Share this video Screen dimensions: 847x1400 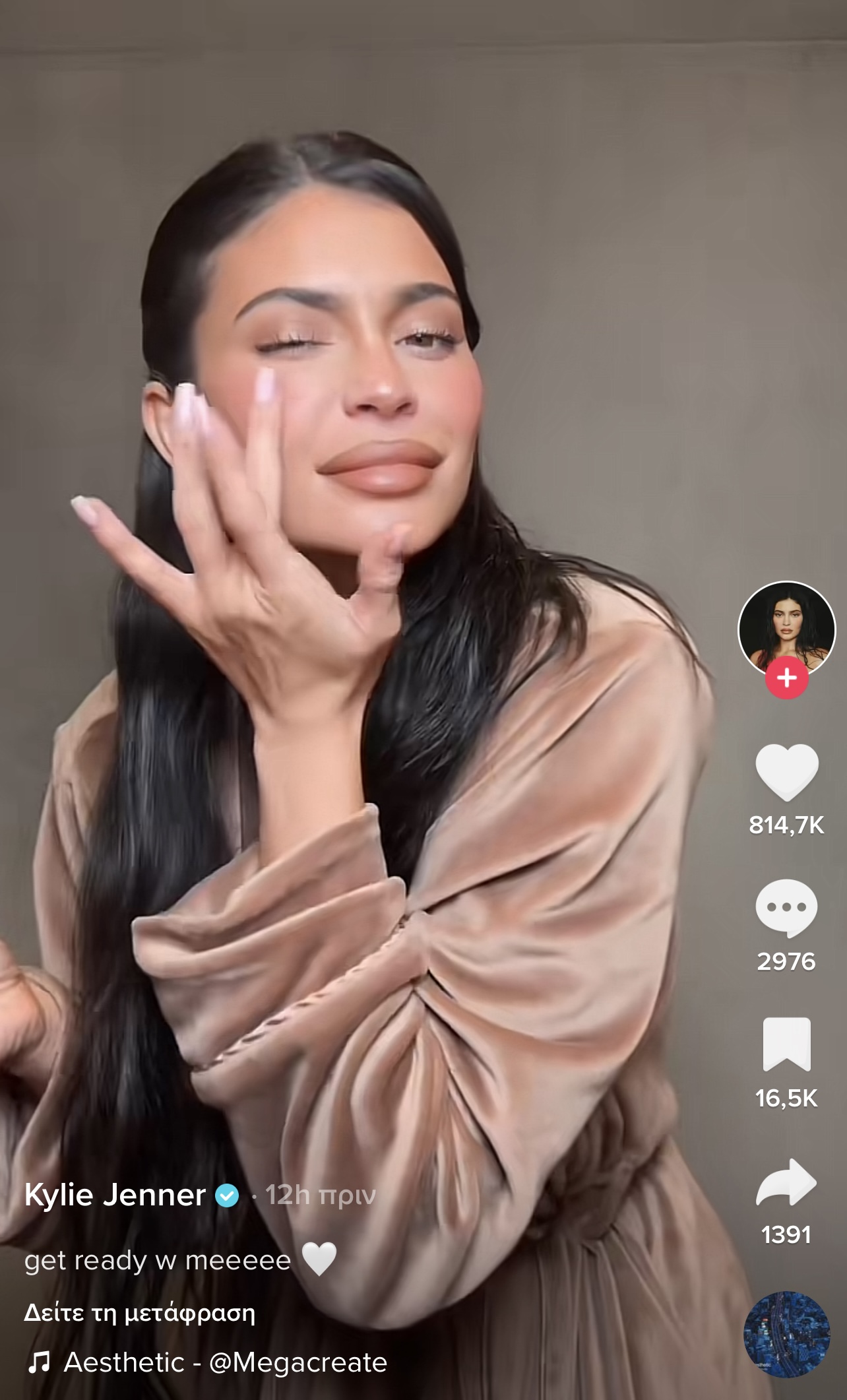pos(786,1182)
